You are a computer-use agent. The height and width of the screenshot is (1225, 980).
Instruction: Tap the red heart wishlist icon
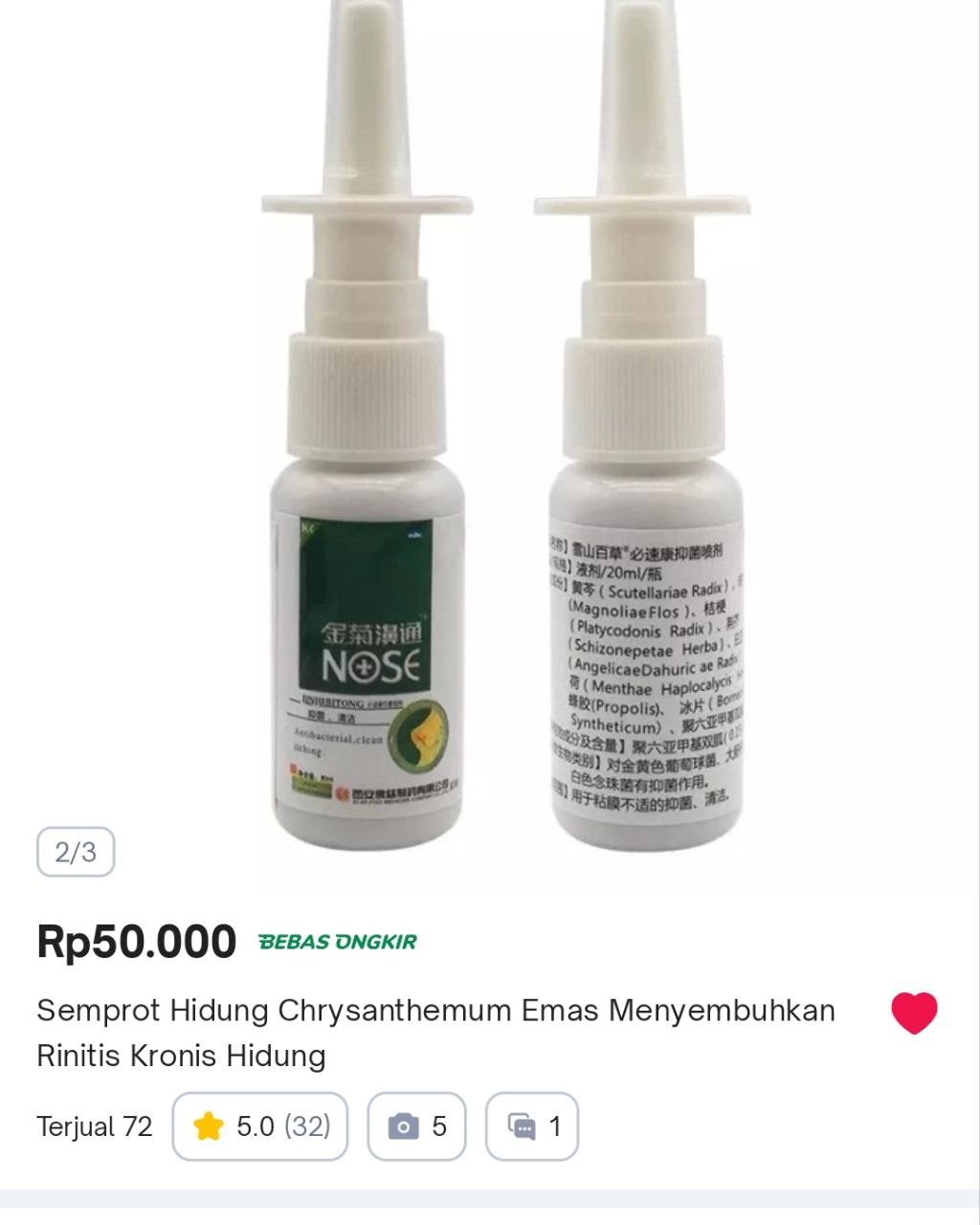[x=914, y=1013]
